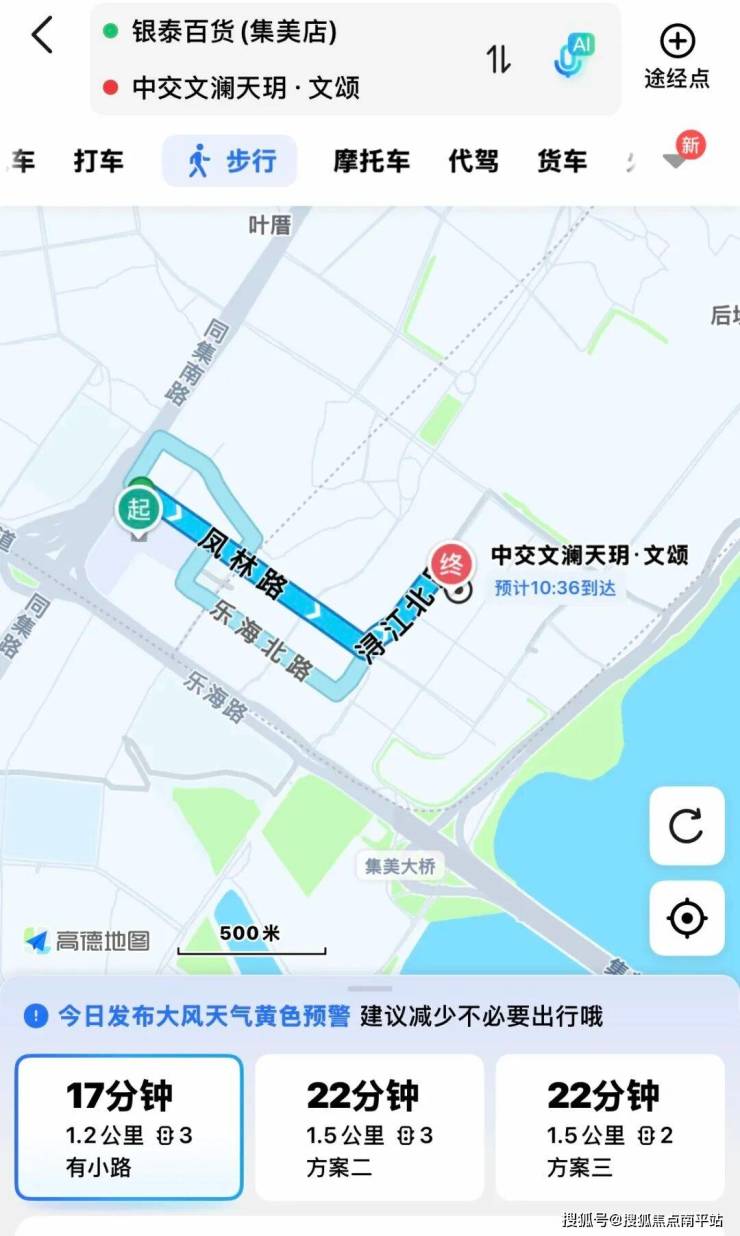
Task: Open the AI voice assistant
Action: point(575,56)
